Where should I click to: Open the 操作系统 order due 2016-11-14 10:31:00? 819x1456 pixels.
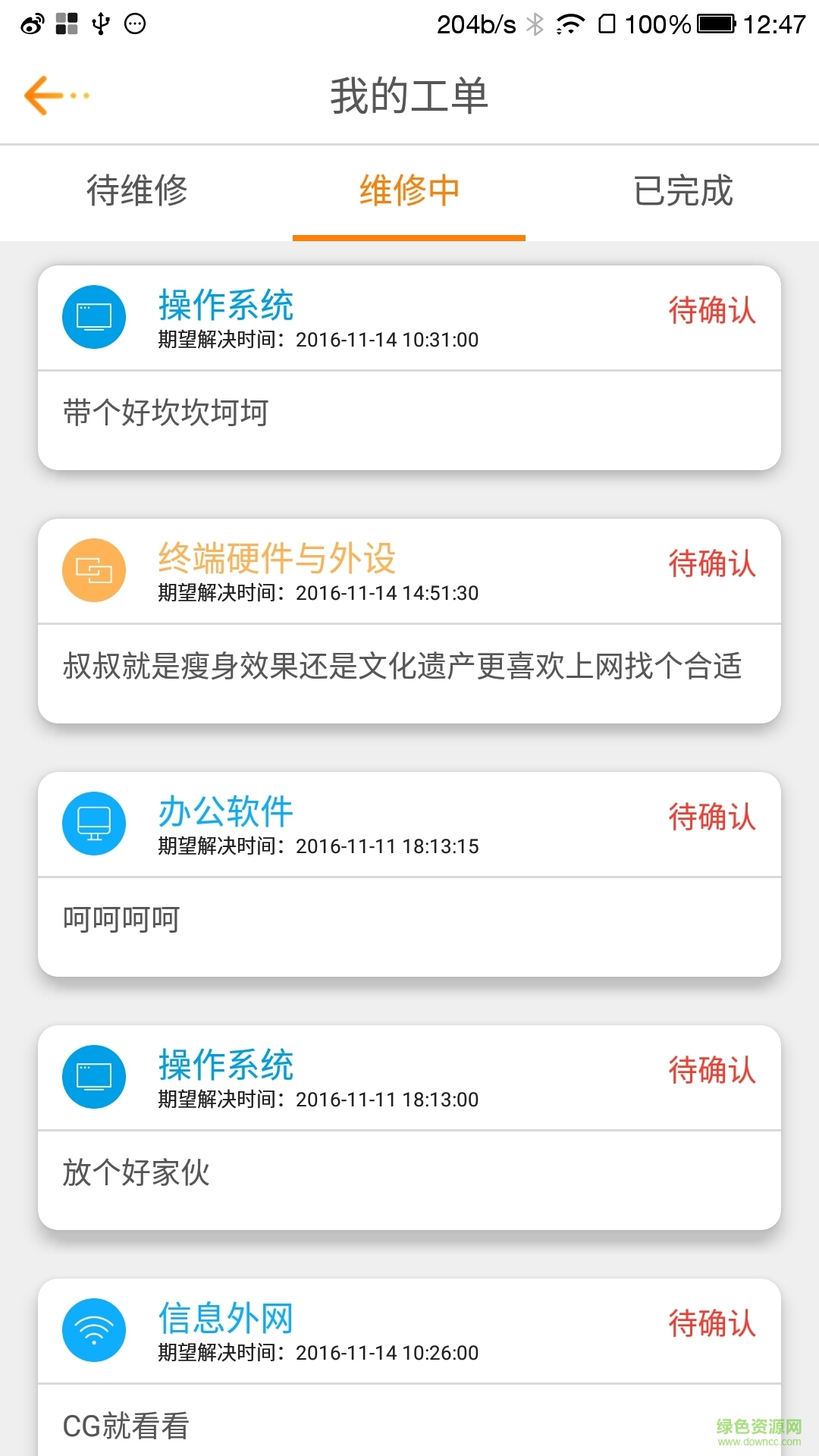pyautogui.click(x=409, y=367)
